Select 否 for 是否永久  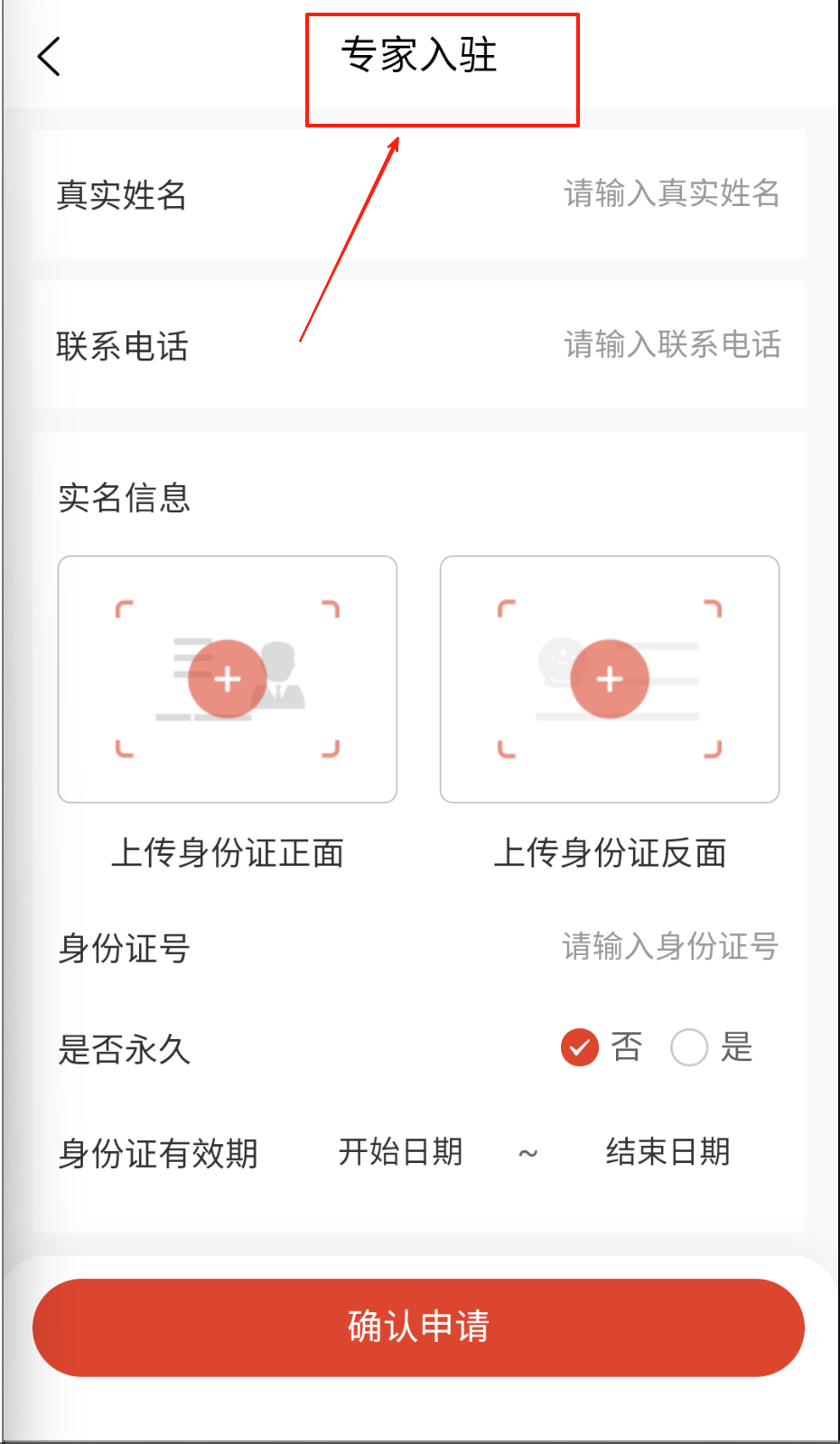coord(580,1048)
